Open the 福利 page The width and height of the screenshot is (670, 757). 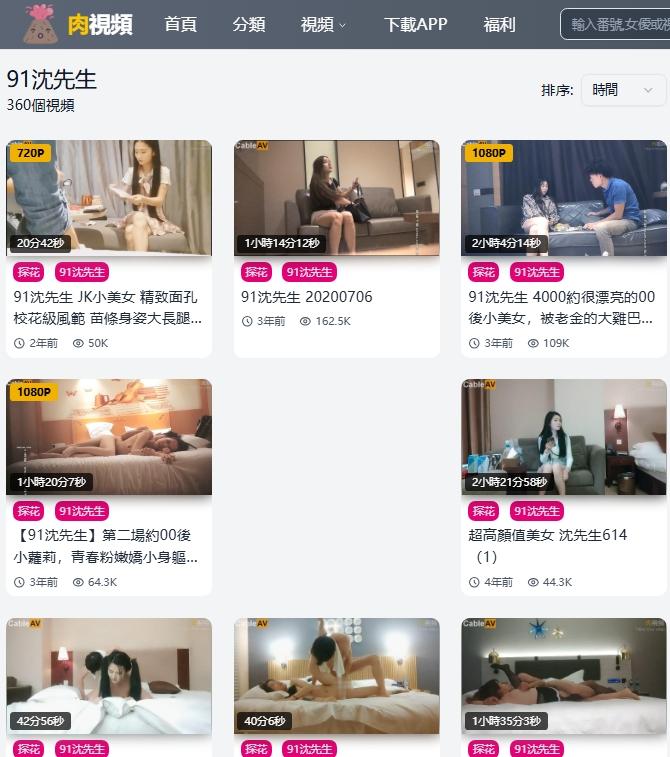pos(499,25)
